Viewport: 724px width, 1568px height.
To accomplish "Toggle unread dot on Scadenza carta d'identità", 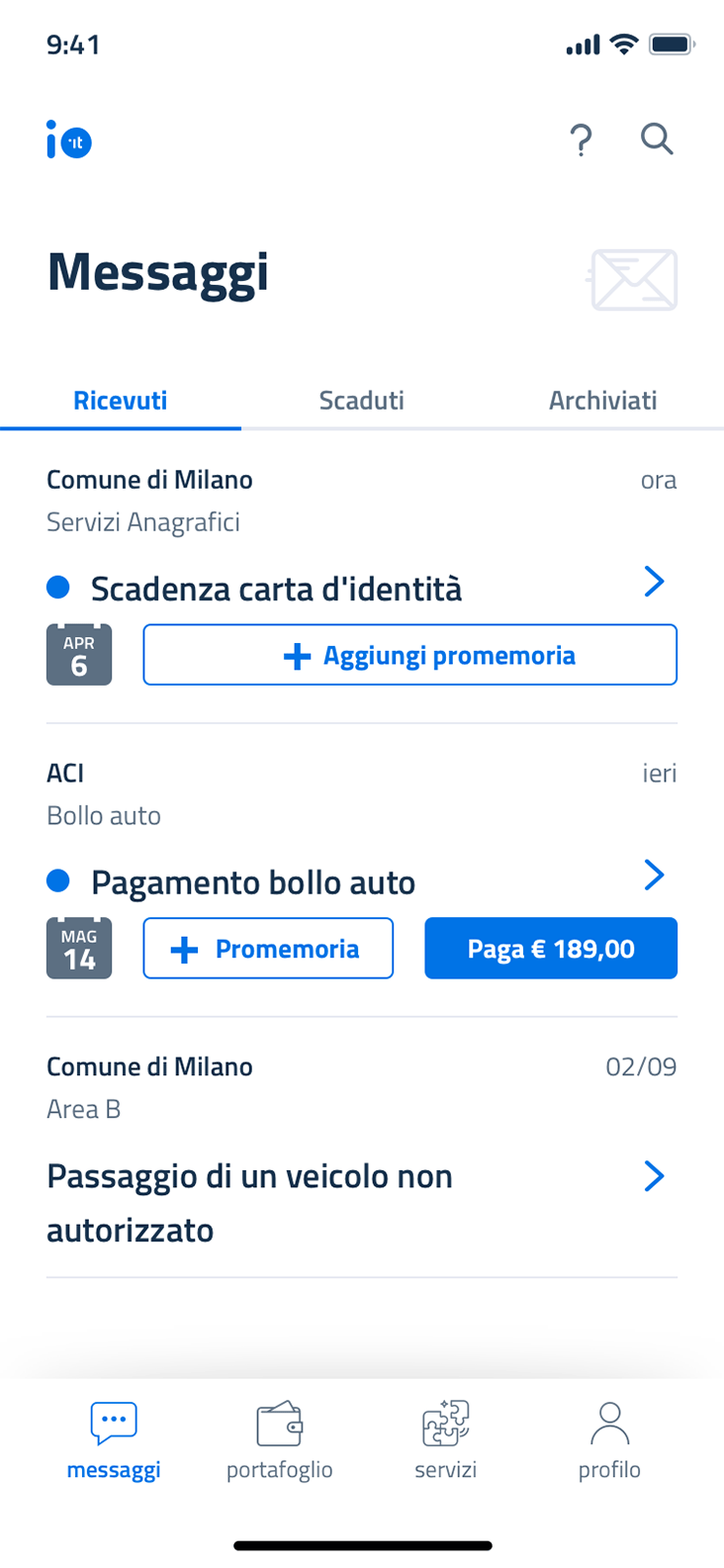I will pyautogui.click(x=58, y=587).
